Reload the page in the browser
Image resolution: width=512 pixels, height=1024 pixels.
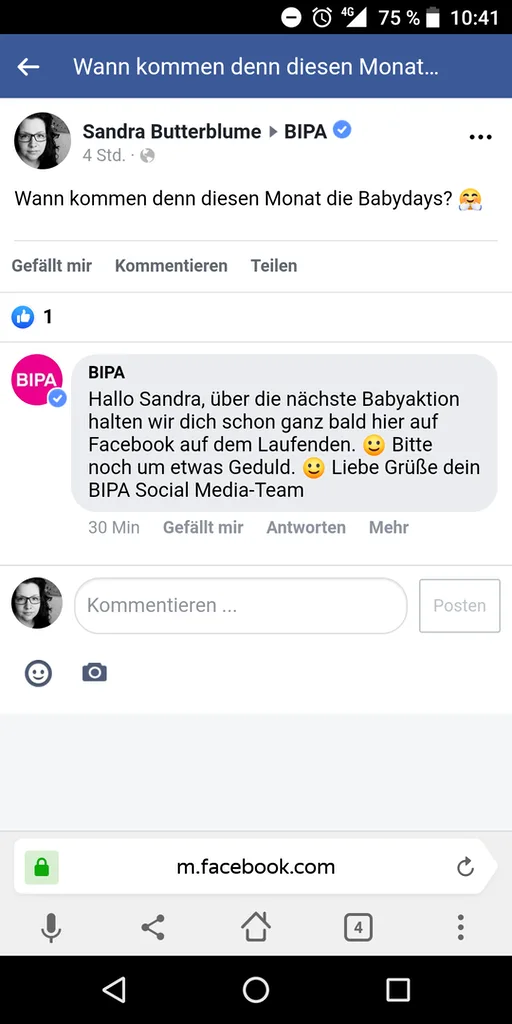465,867
